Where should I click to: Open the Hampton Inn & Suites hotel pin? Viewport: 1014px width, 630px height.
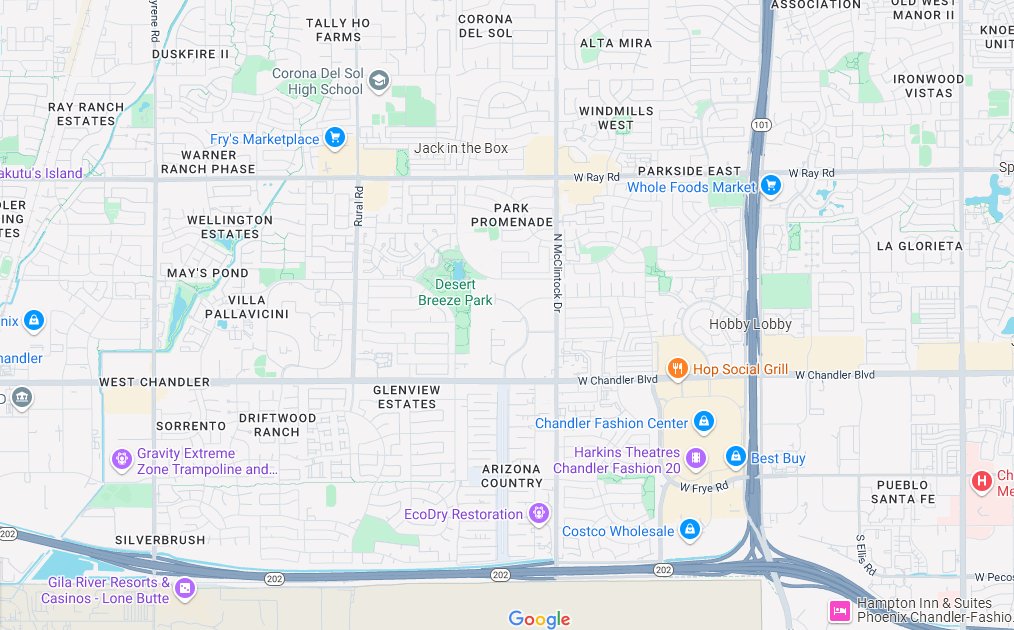839,610
